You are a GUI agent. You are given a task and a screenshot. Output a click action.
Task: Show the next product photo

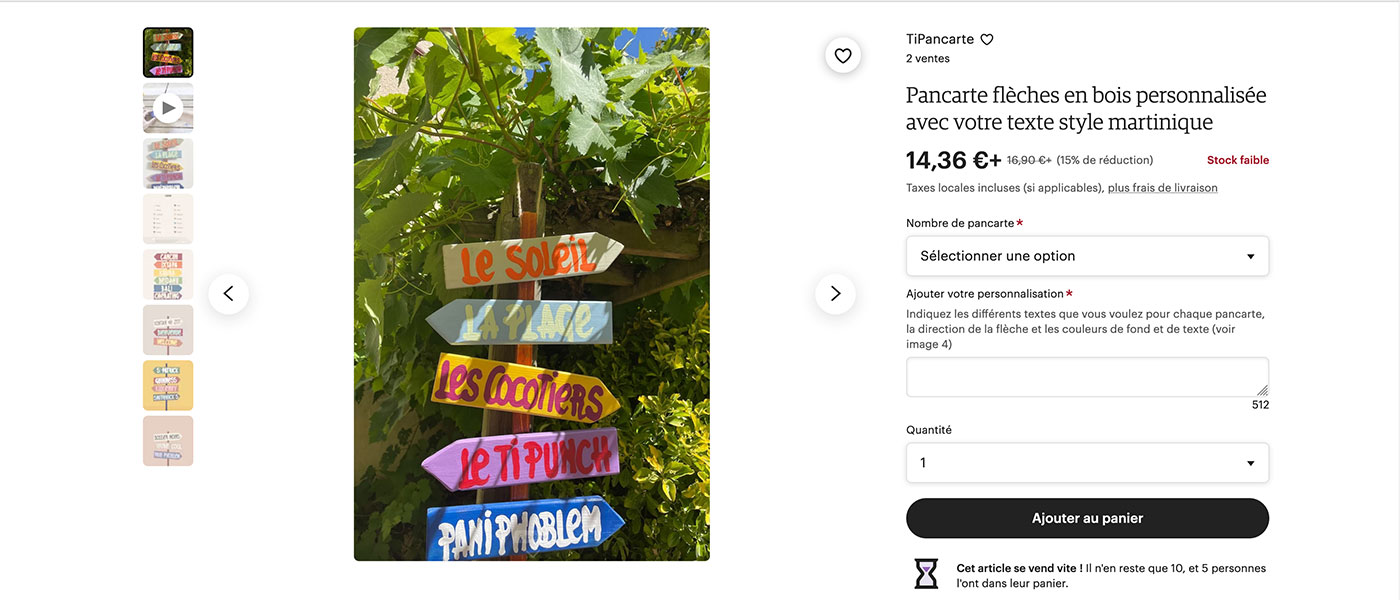(835, 294)
